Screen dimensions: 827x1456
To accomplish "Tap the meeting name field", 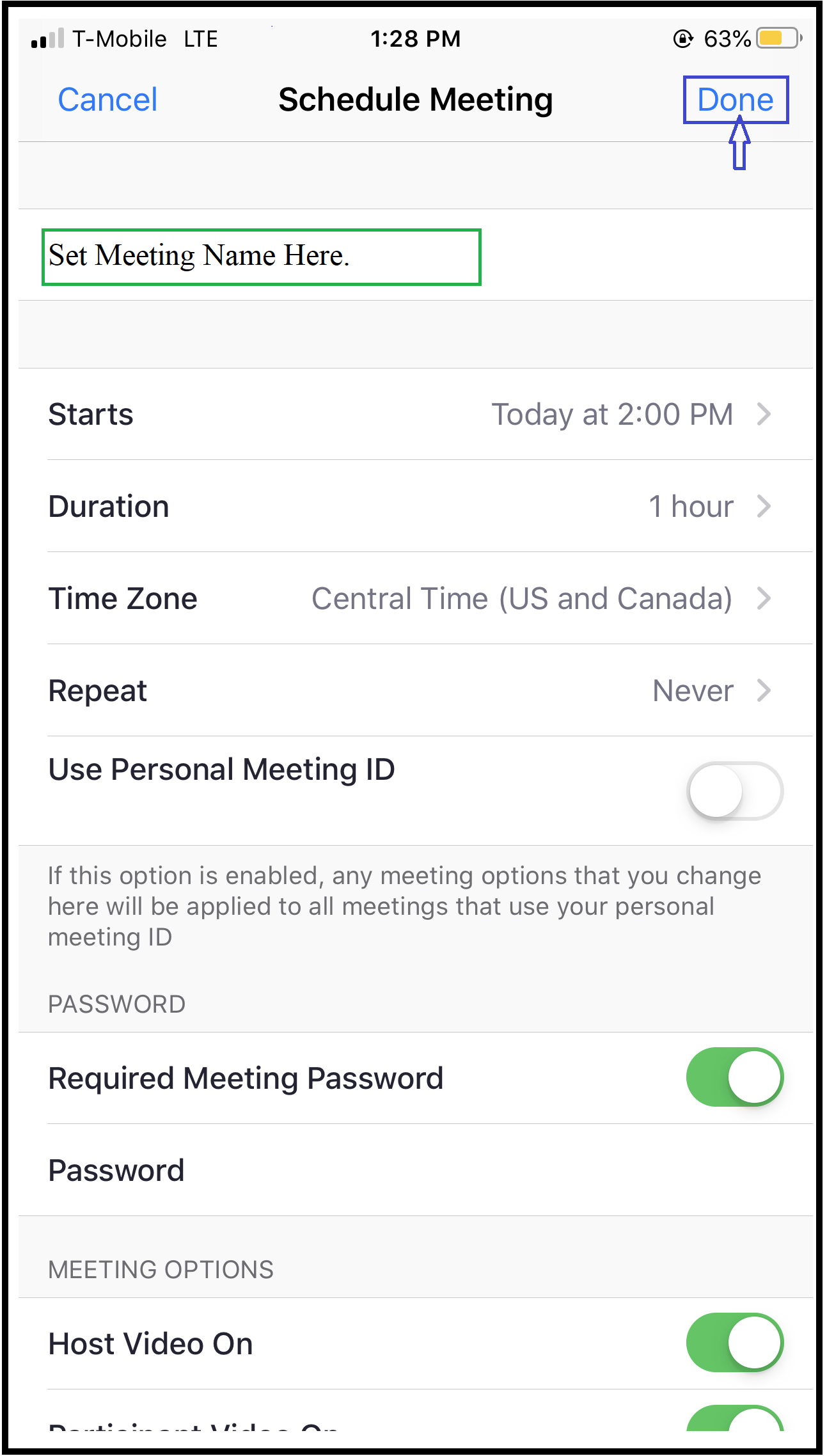I will 261,257.
